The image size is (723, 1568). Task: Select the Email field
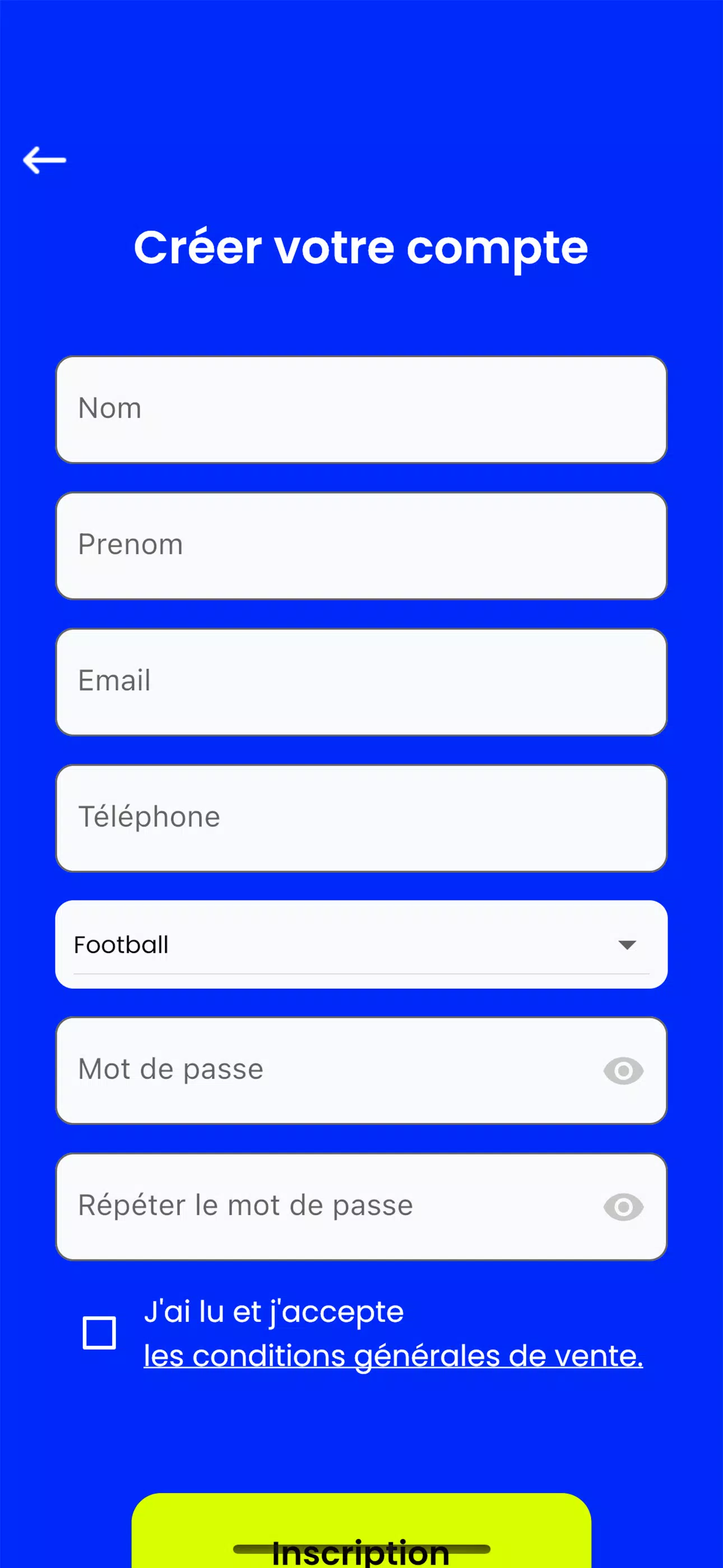pos(361,682)
